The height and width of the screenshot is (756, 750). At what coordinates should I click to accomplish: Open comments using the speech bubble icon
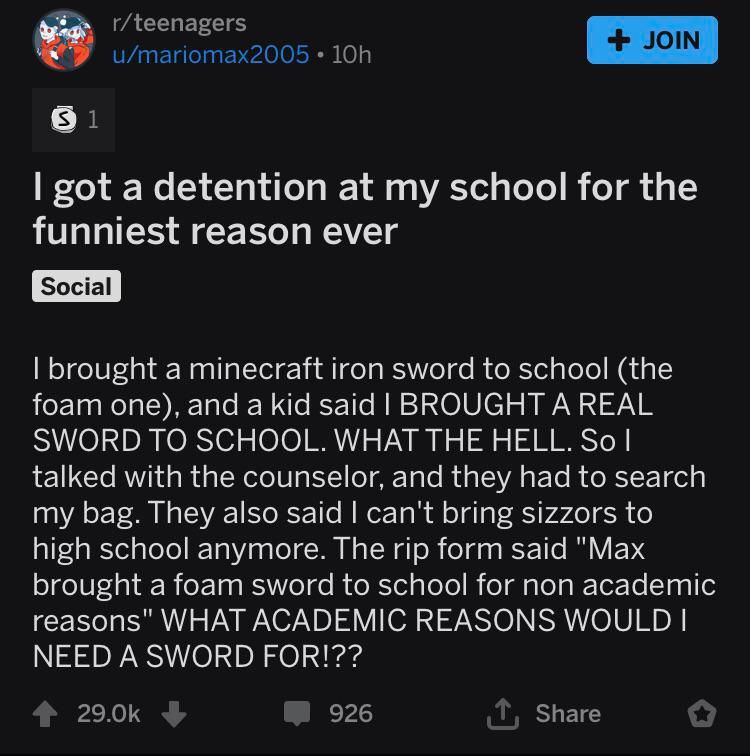pos(297,713)
